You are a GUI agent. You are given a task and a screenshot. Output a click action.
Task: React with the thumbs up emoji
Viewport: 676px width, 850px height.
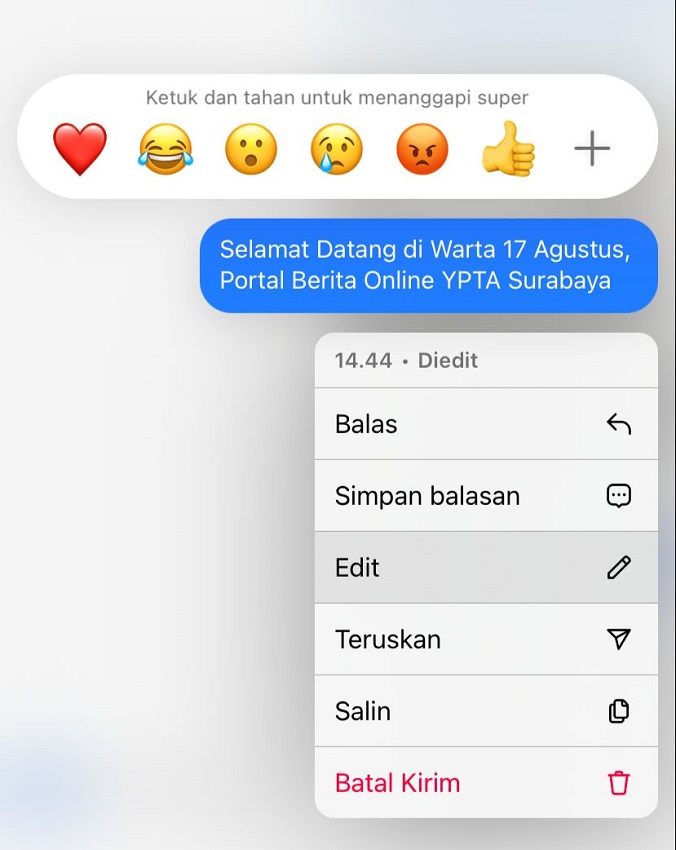pyautogui.click(x=508, y=152)
